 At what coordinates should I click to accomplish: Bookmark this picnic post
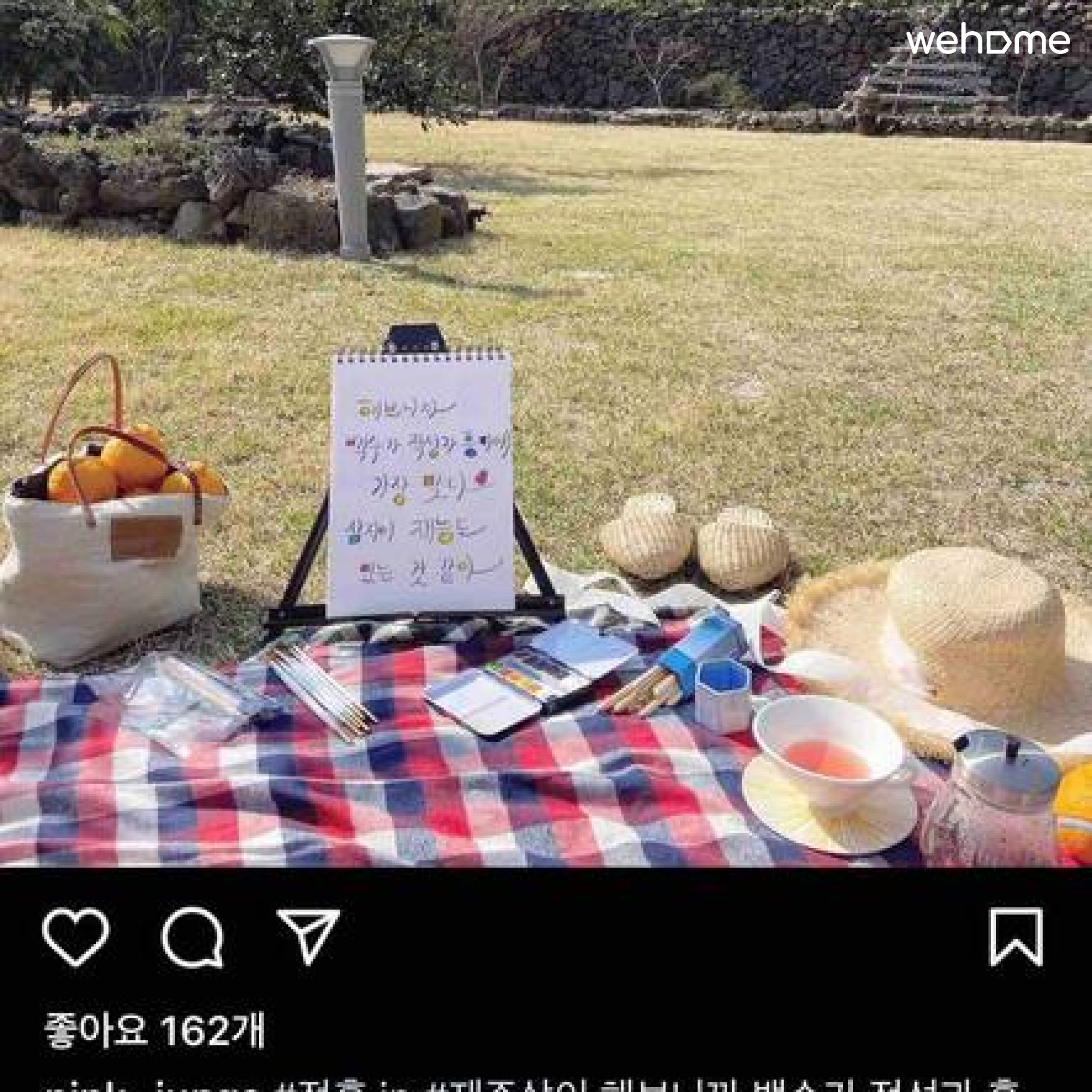(x=1016, y=936)
